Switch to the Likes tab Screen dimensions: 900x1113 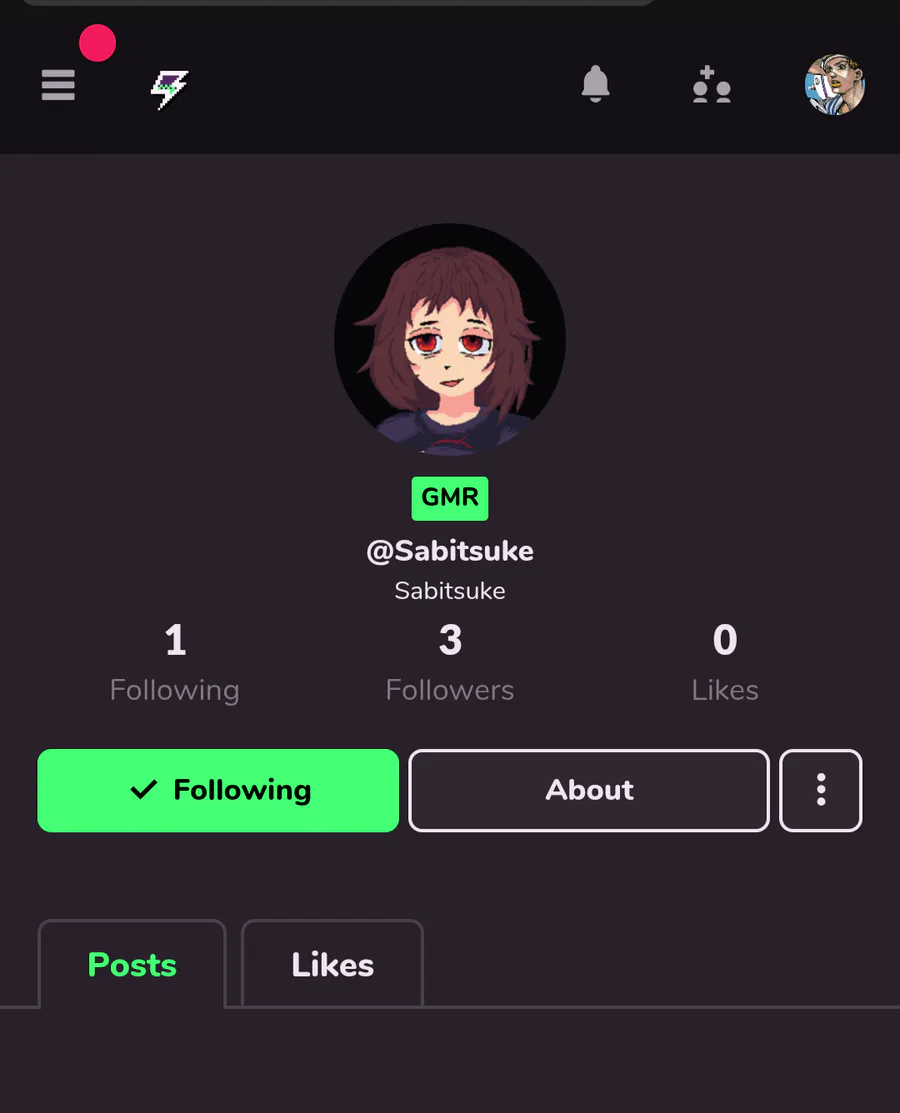332,964
